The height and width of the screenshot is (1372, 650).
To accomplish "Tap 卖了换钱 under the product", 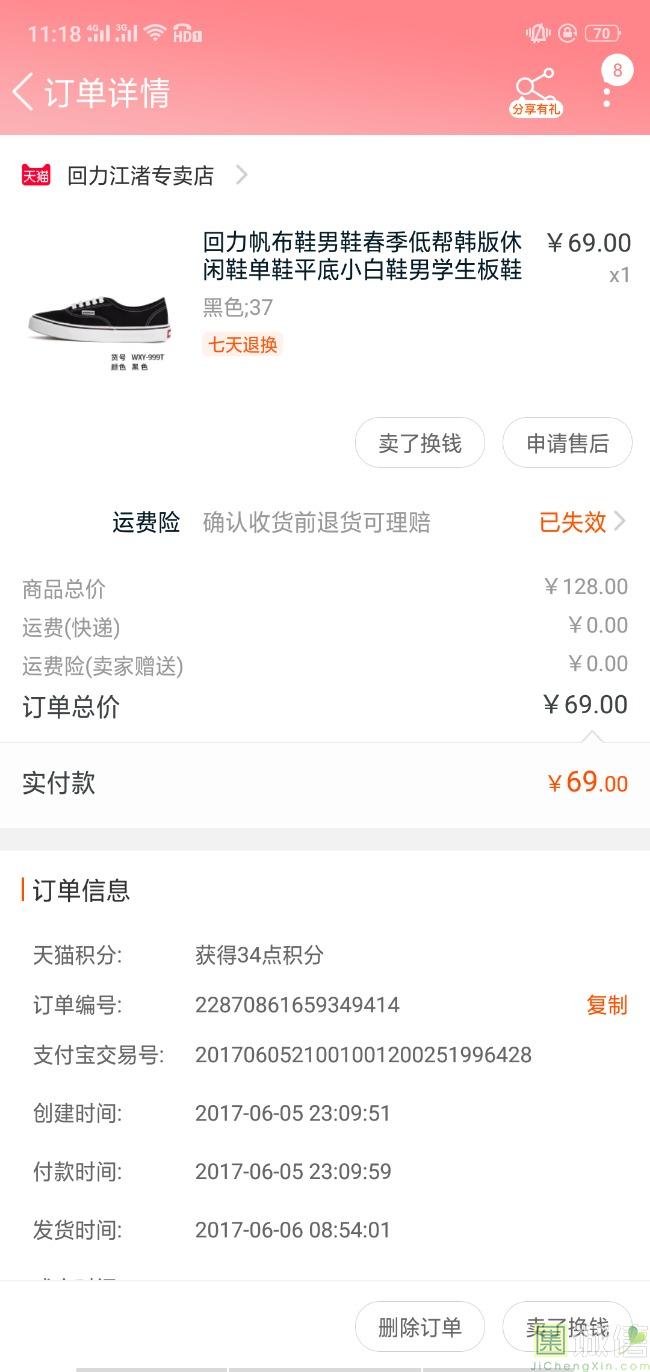I will [420, 443].
